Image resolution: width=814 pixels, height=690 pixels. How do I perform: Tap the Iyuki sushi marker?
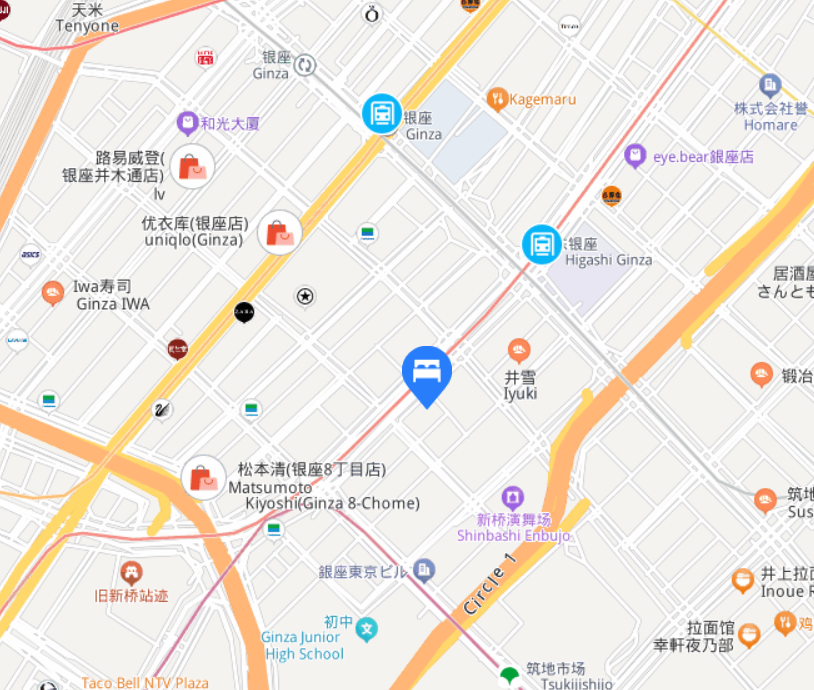[519, 350]
